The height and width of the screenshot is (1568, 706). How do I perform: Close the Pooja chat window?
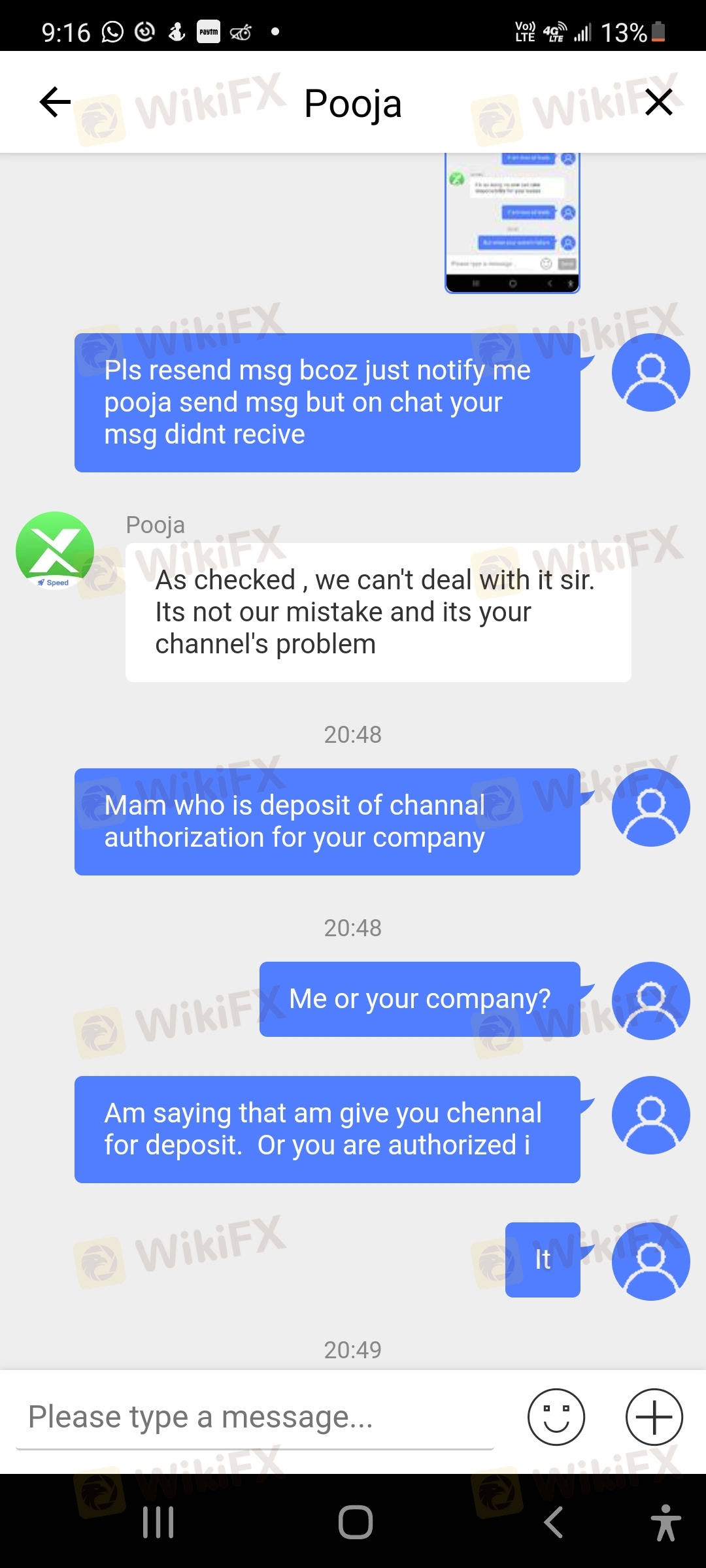(x=658, y=102)
